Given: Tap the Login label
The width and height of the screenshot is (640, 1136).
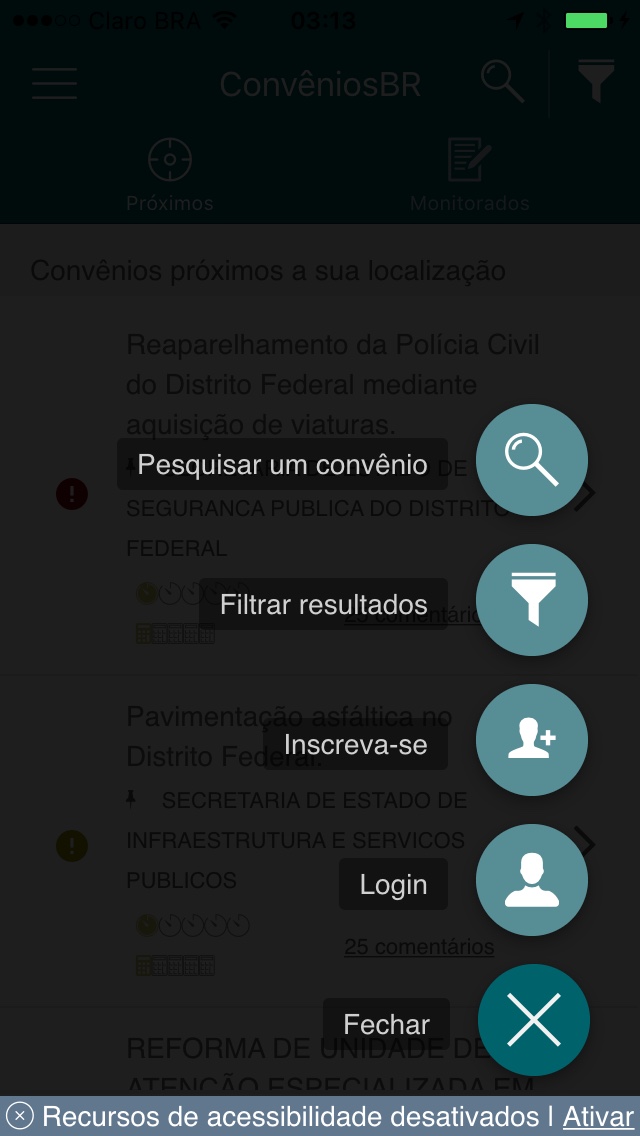Looking at the screenshot, I should coord(393,884).
